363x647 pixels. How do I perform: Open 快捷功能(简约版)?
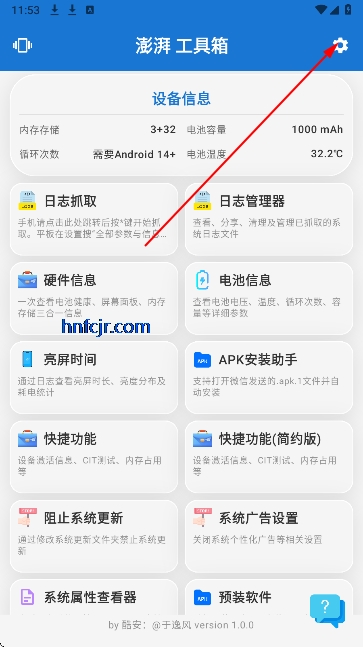click(269, 457)
